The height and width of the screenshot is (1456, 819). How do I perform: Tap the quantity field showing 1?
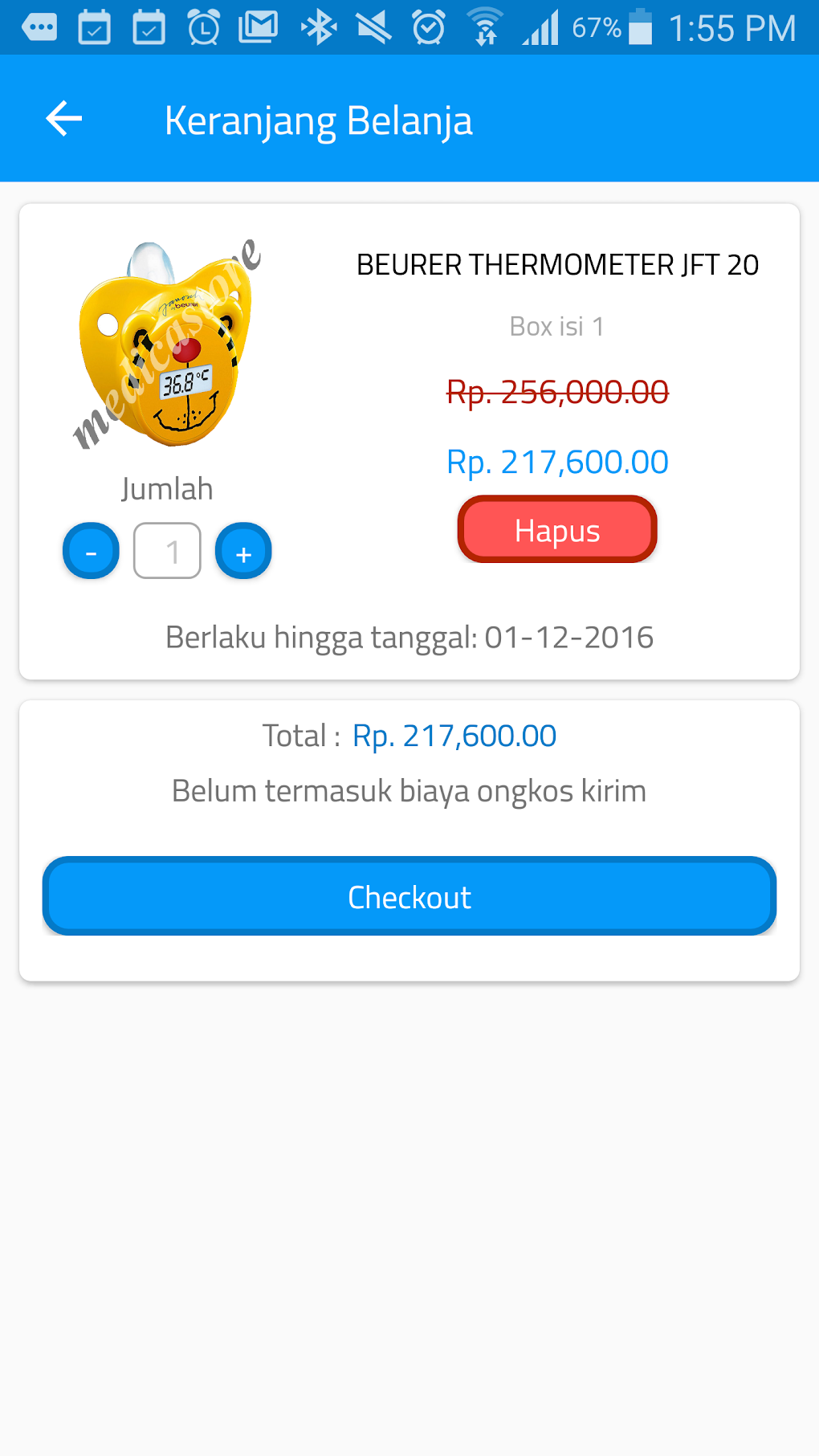tap(167, 550)
